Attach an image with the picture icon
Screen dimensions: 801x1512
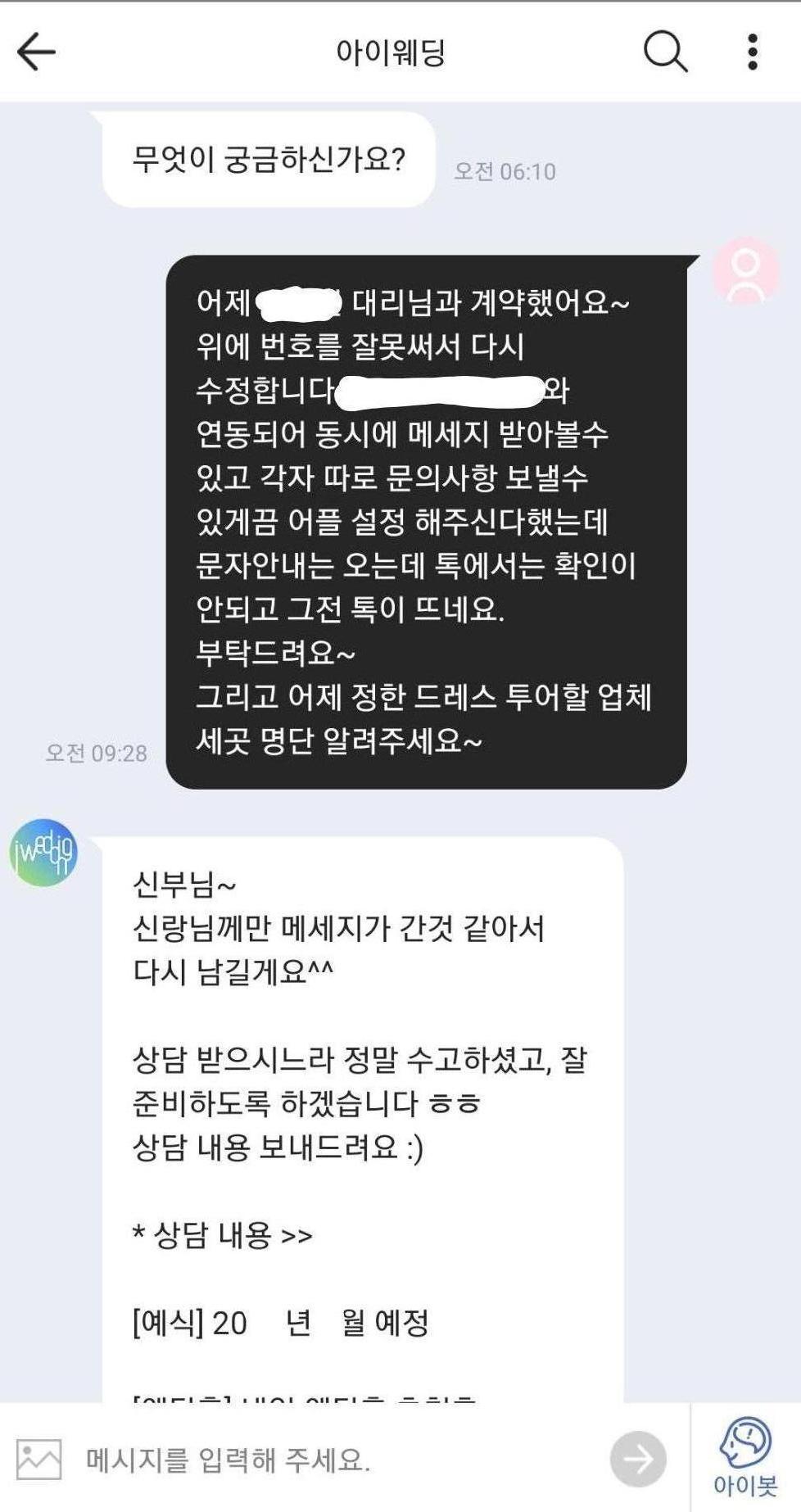(39, 1459)
